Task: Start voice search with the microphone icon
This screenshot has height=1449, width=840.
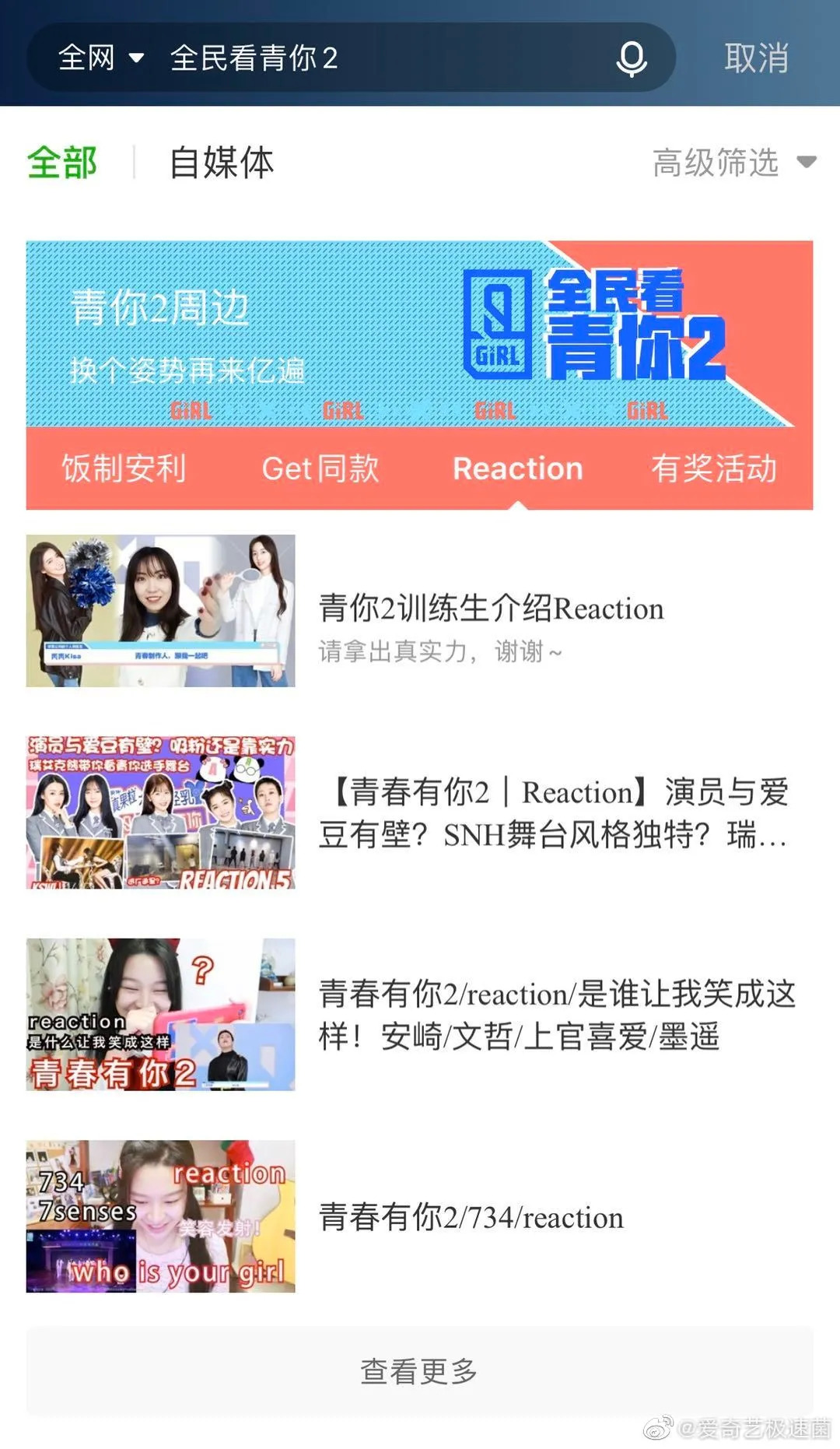Action: pos(632,58)
